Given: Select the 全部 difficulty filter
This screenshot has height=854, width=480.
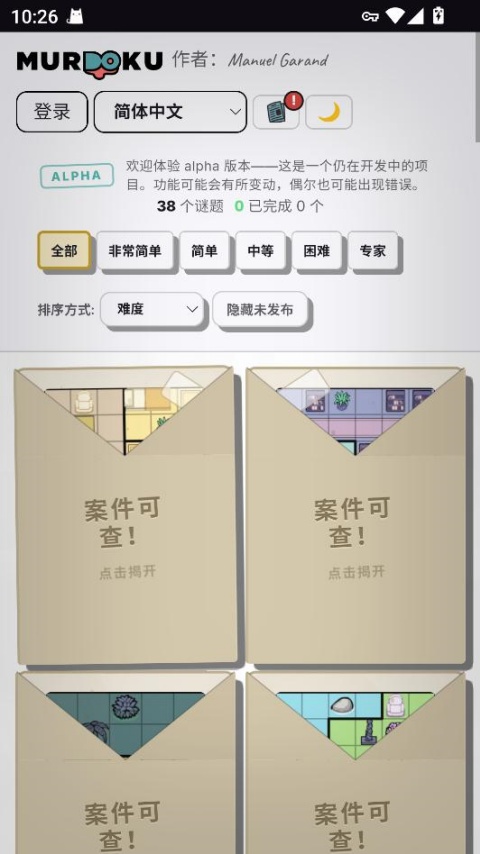Looking at the screenshot, I should click(64, 251).
